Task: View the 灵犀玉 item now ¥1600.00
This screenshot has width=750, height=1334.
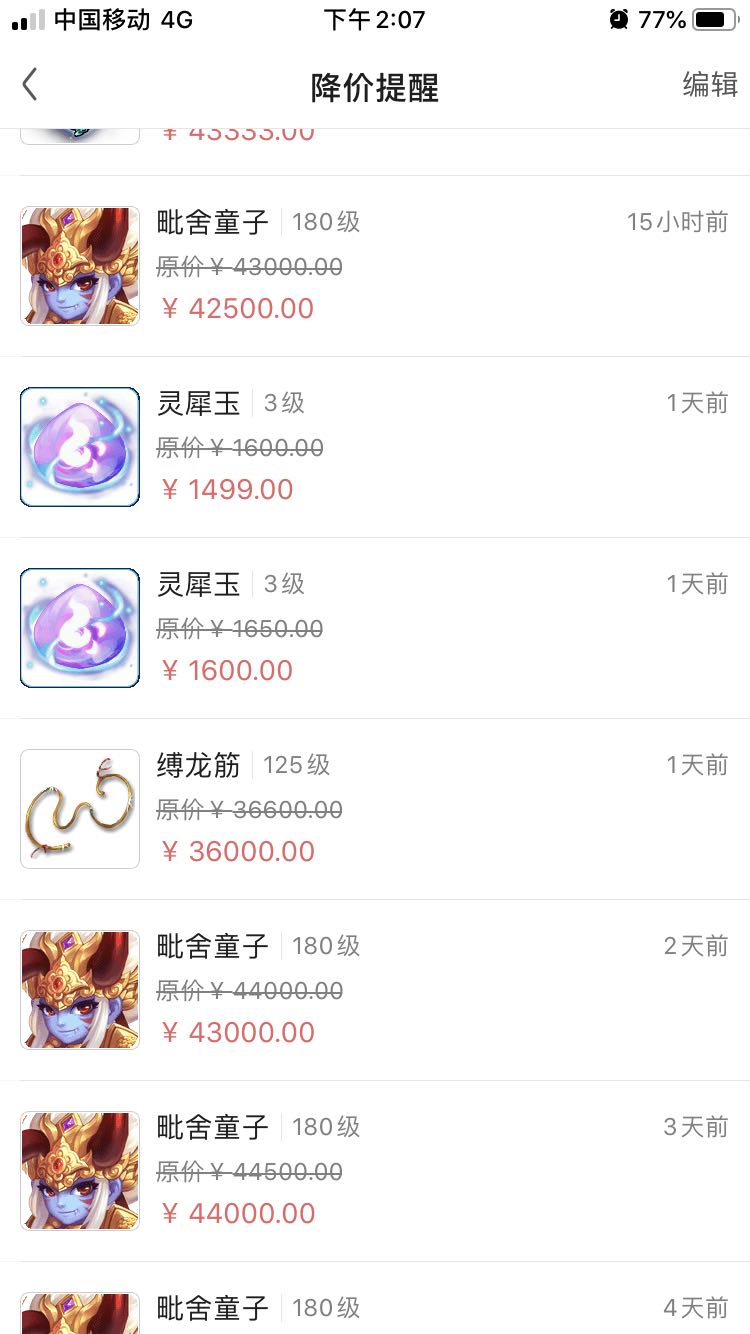Action: pos(375,628)
